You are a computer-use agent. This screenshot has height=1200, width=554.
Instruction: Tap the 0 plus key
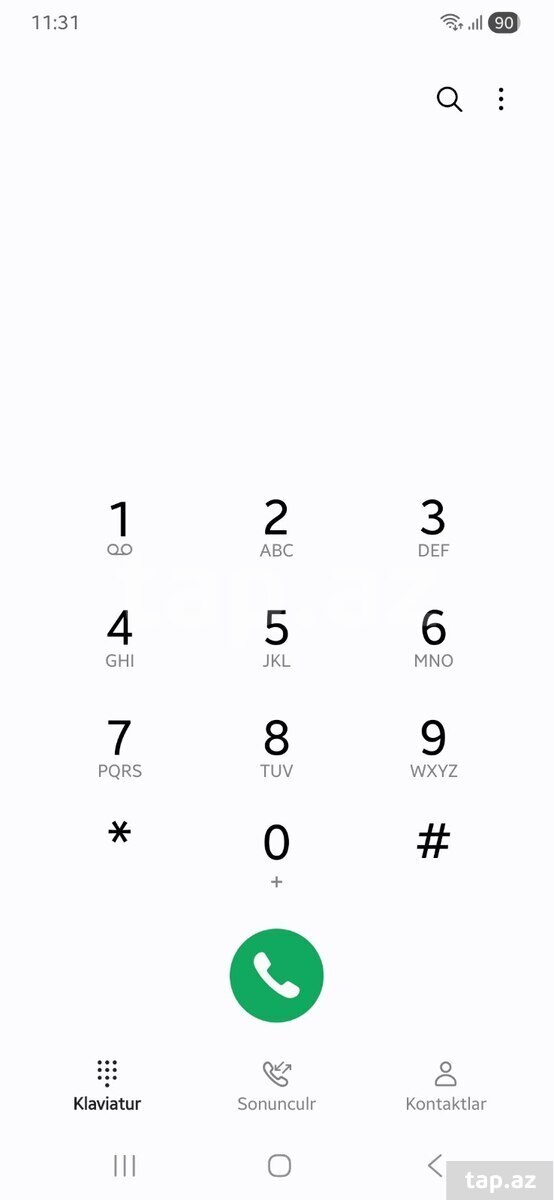[276, 855]
